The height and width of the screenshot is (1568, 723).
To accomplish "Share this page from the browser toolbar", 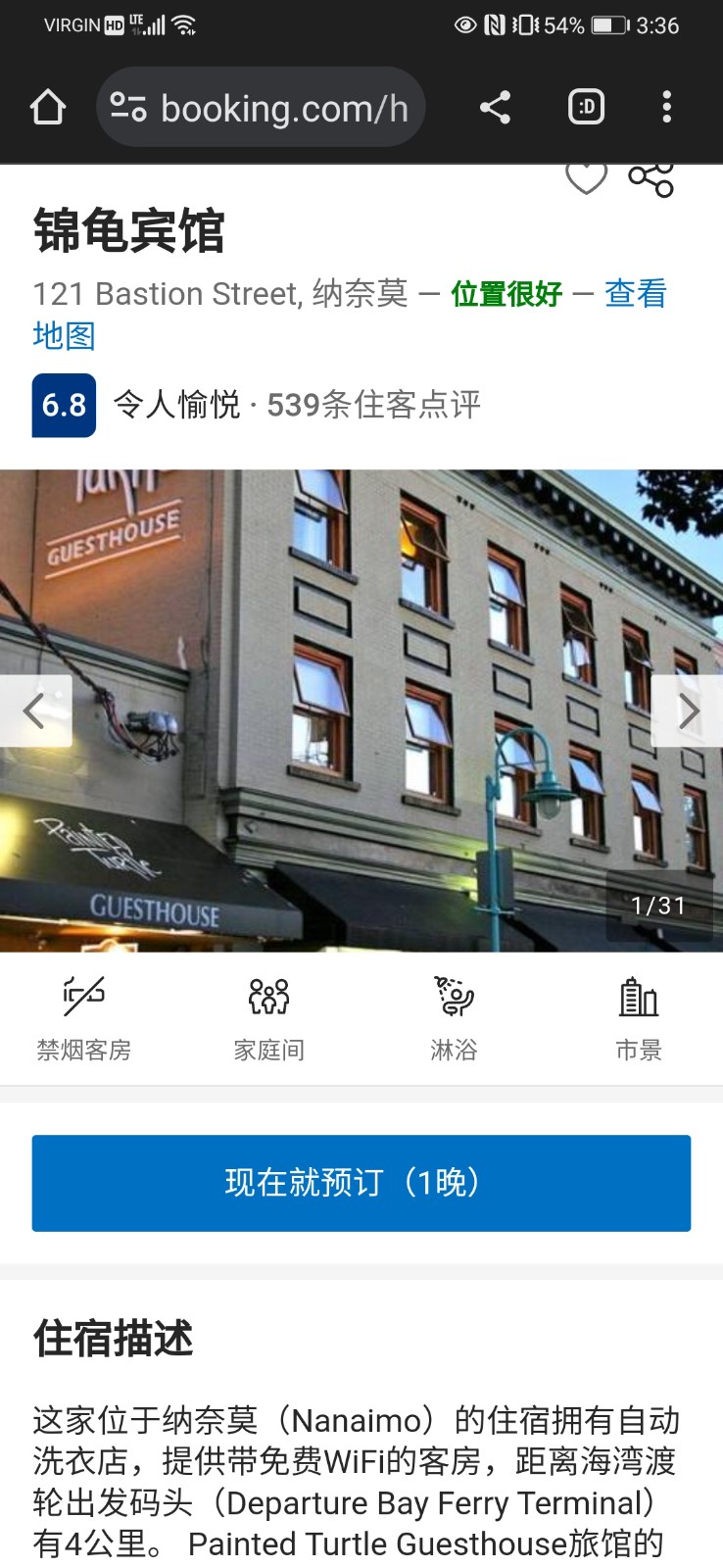I will click(x=495, y=107).
